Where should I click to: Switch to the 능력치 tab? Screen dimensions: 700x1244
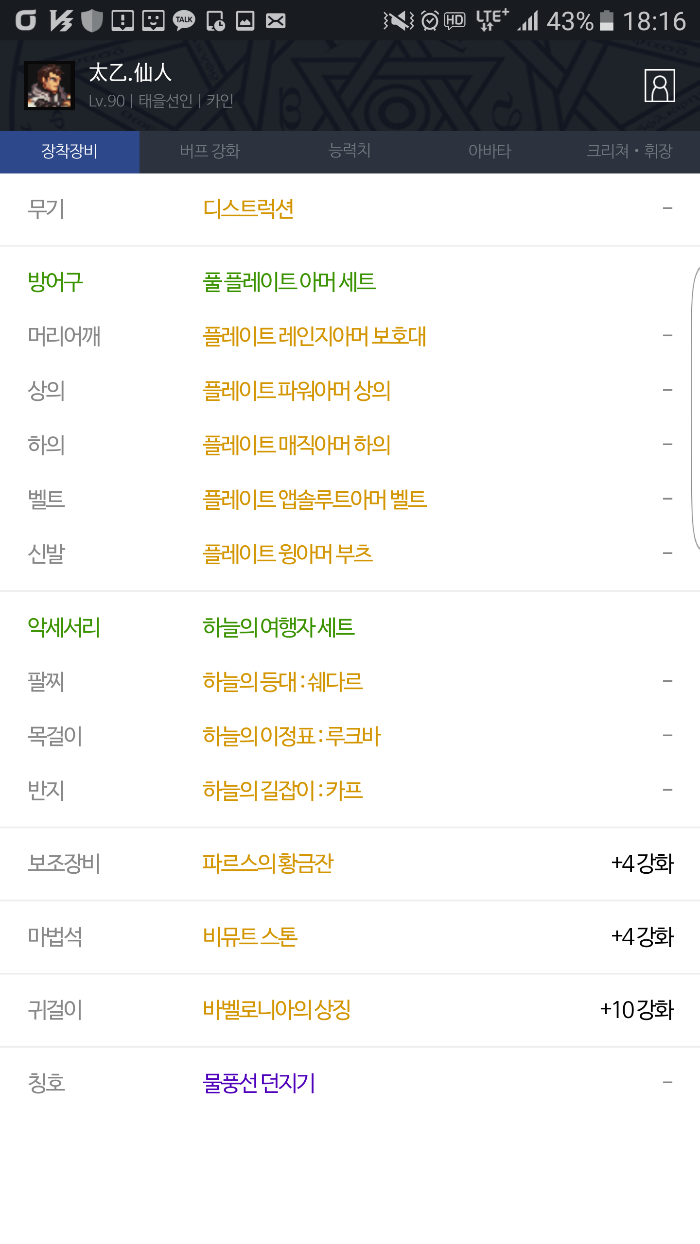pyautogui.click(x=350, y=151)
